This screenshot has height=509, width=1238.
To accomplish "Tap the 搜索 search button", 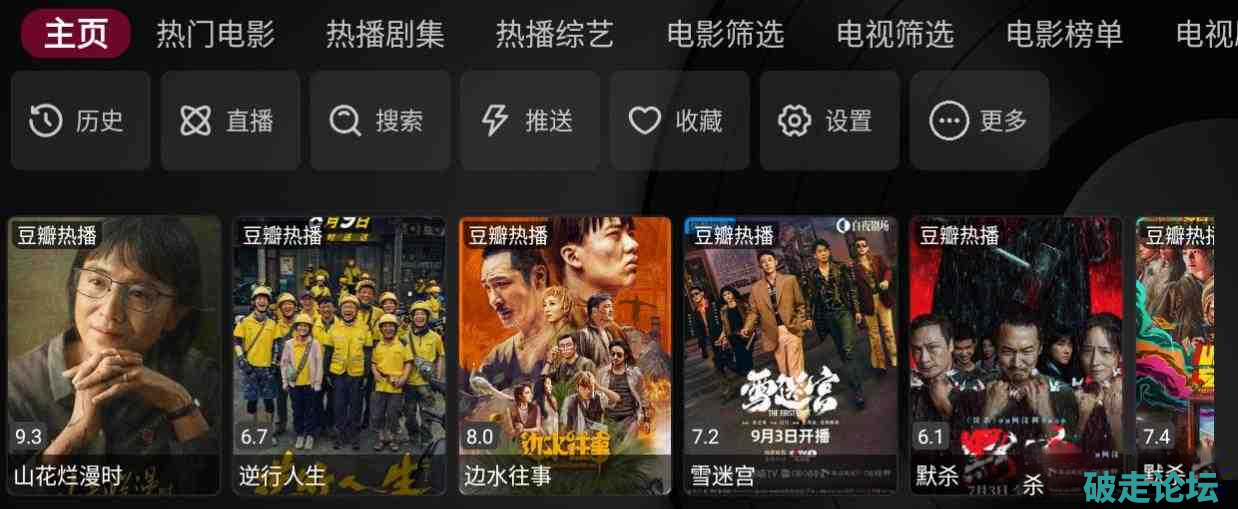I will pos(380,121).
